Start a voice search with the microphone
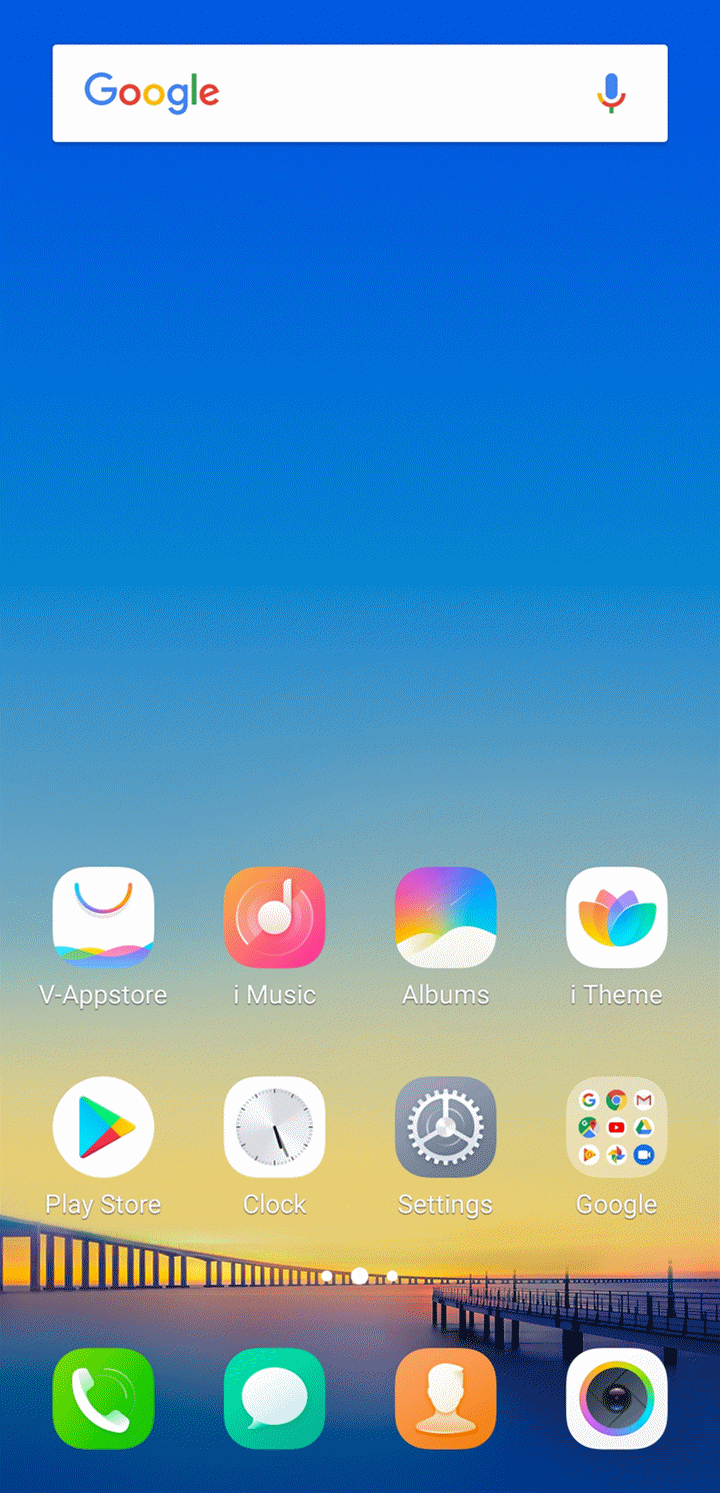 tap(611, 93)
